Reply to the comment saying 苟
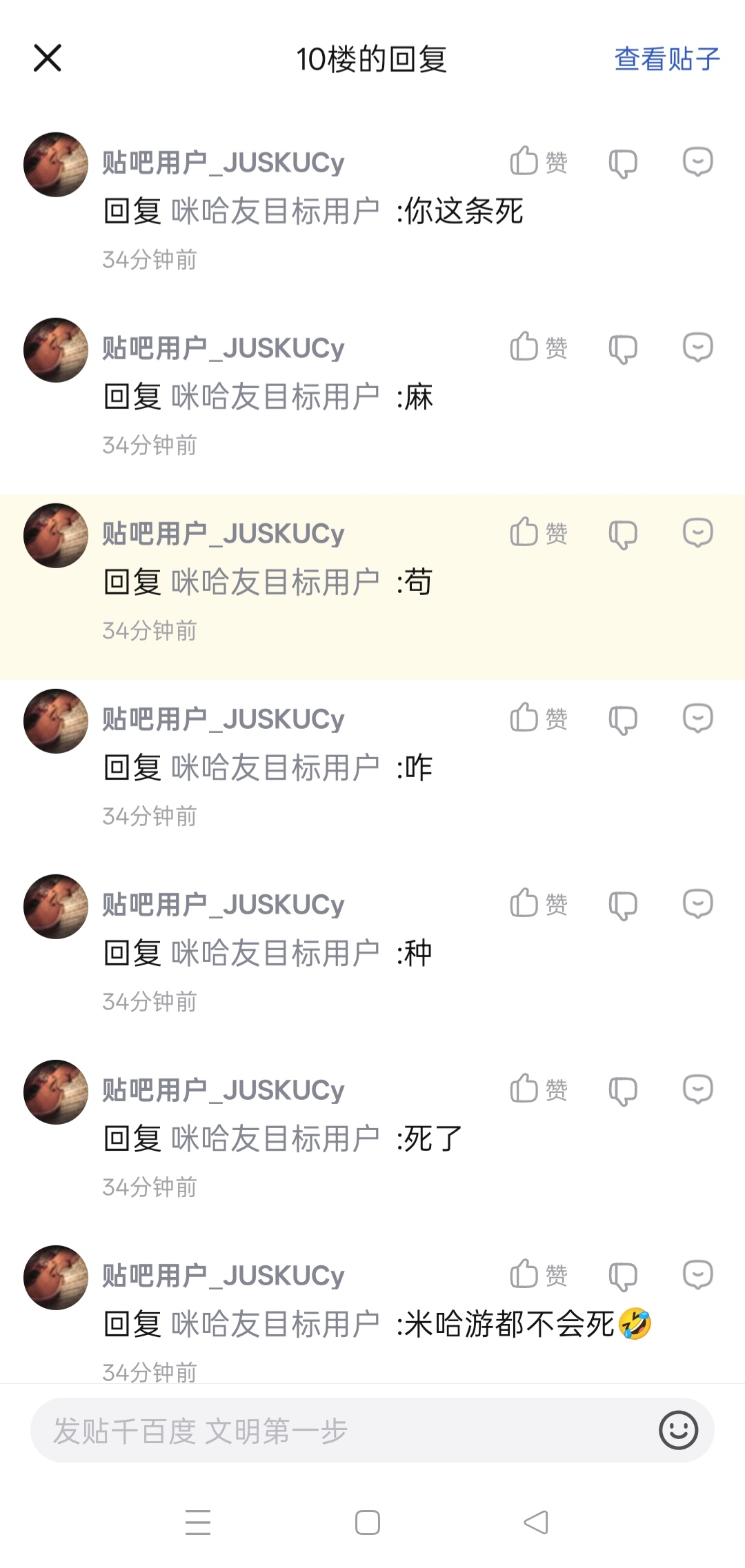This screenshot has width=745, height=1568. pyautogui.click(x=697, y=533)
